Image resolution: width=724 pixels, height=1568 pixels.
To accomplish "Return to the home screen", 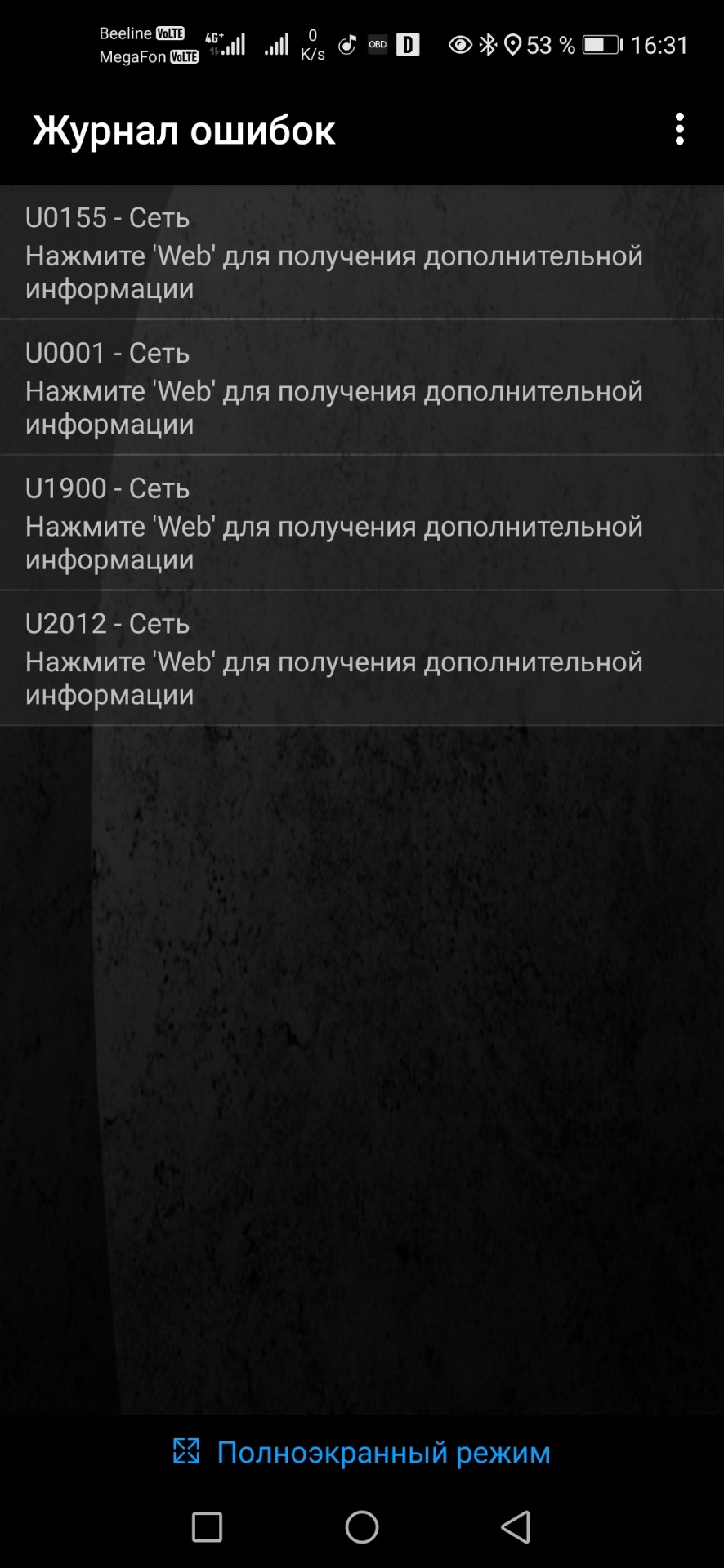I will pos(362,1527).
